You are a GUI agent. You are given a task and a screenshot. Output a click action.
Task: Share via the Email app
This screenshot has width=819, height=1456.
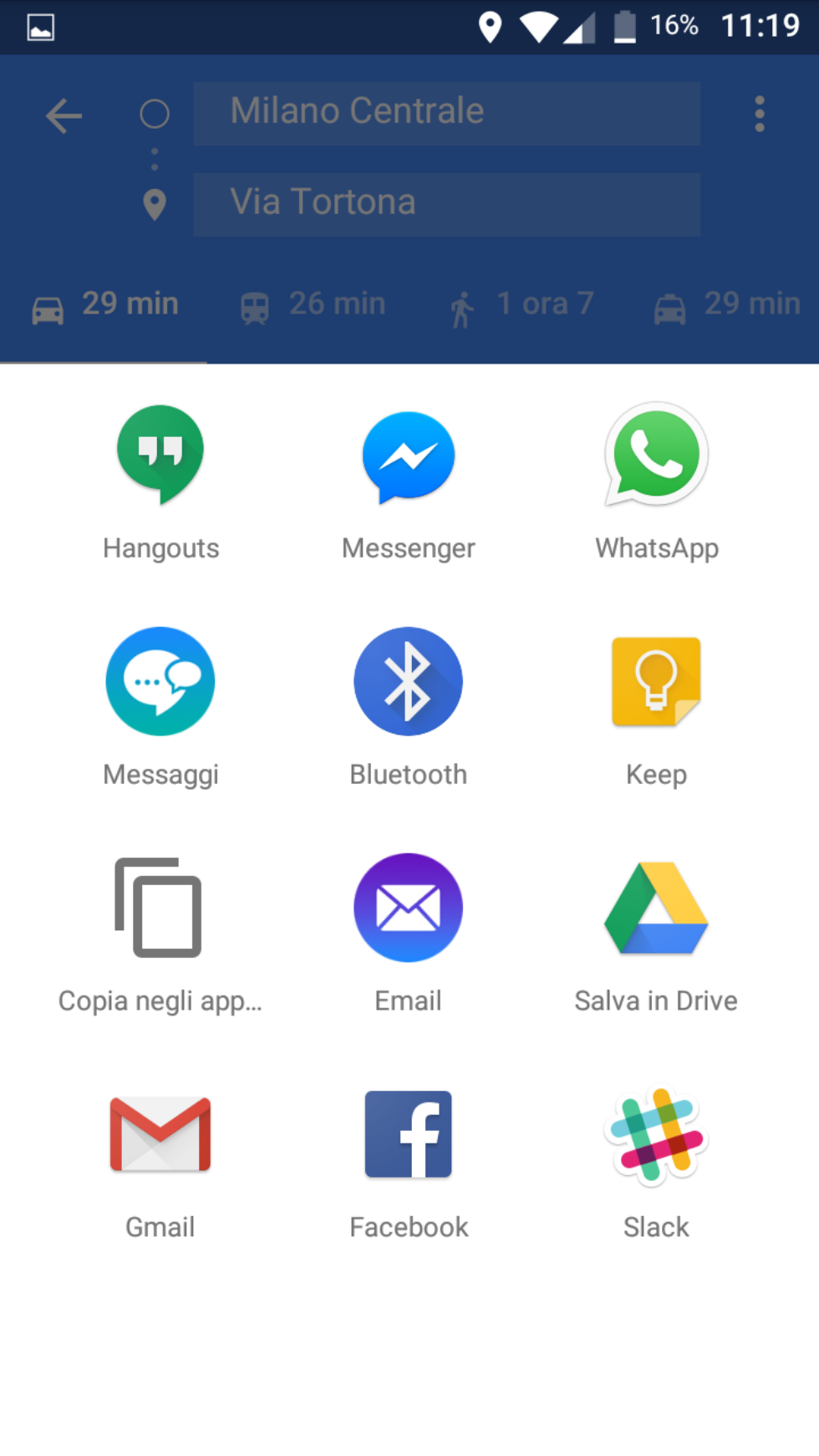tap(409, 934)
